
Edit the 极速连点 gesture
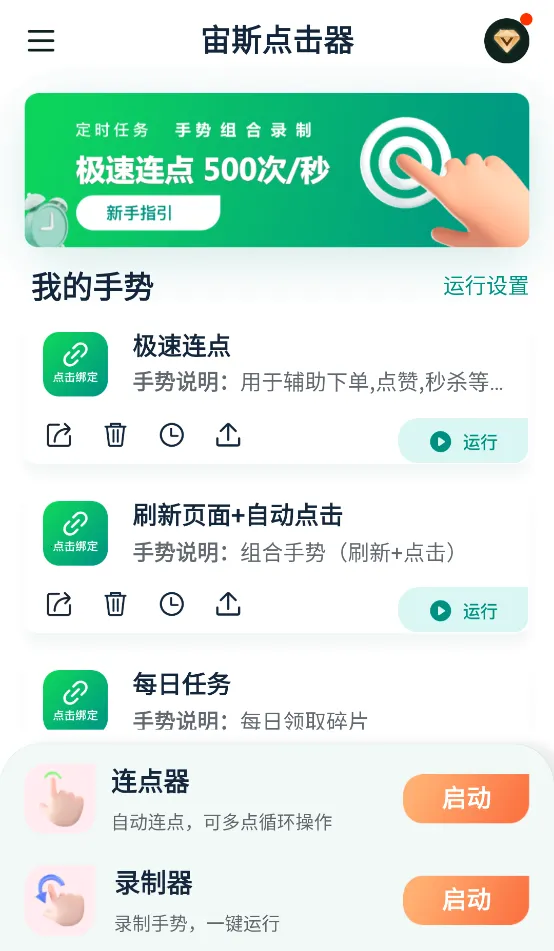pyautogui.click(x=59, y=435)
